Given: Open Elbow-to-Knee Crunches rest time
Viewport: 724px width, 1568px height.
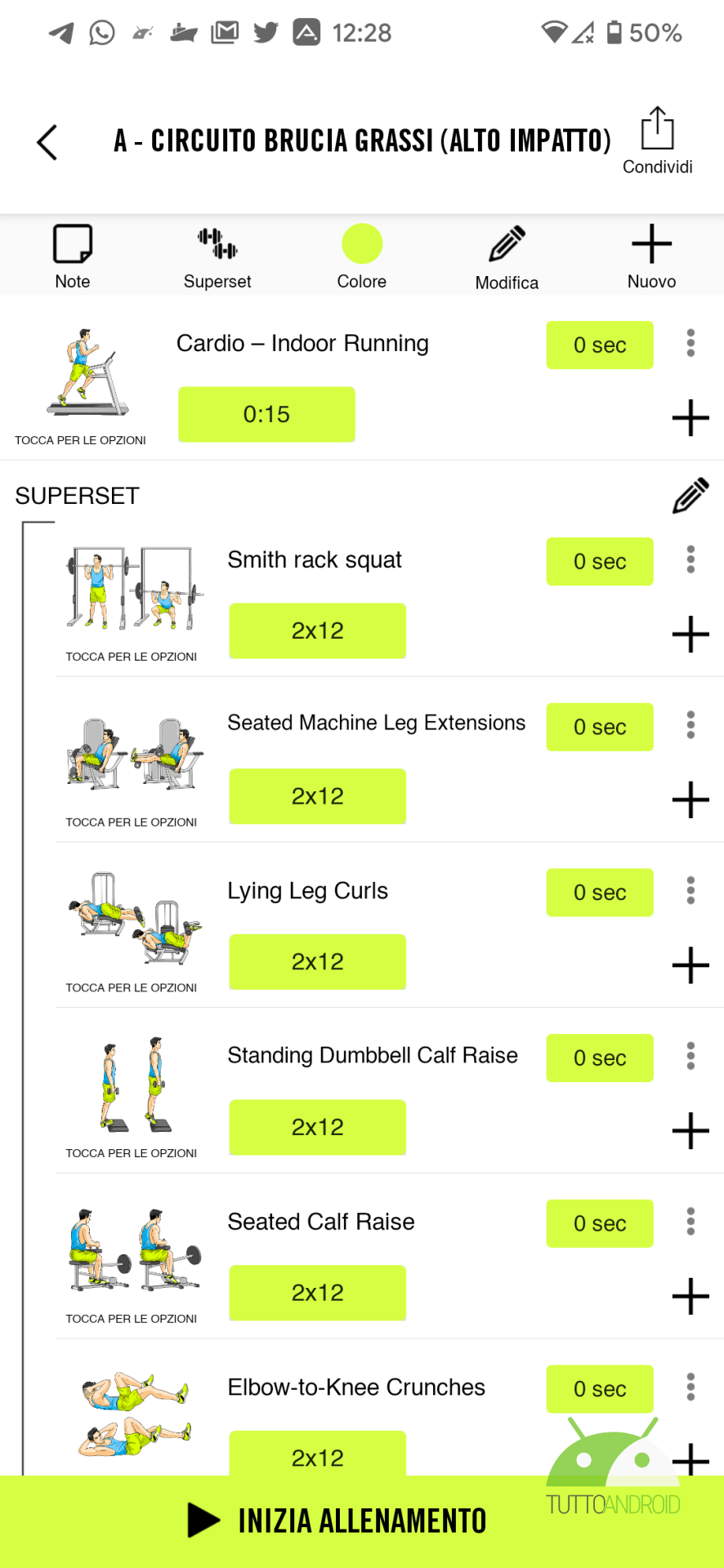Looking at the screenshot, I should point(599,1389).
